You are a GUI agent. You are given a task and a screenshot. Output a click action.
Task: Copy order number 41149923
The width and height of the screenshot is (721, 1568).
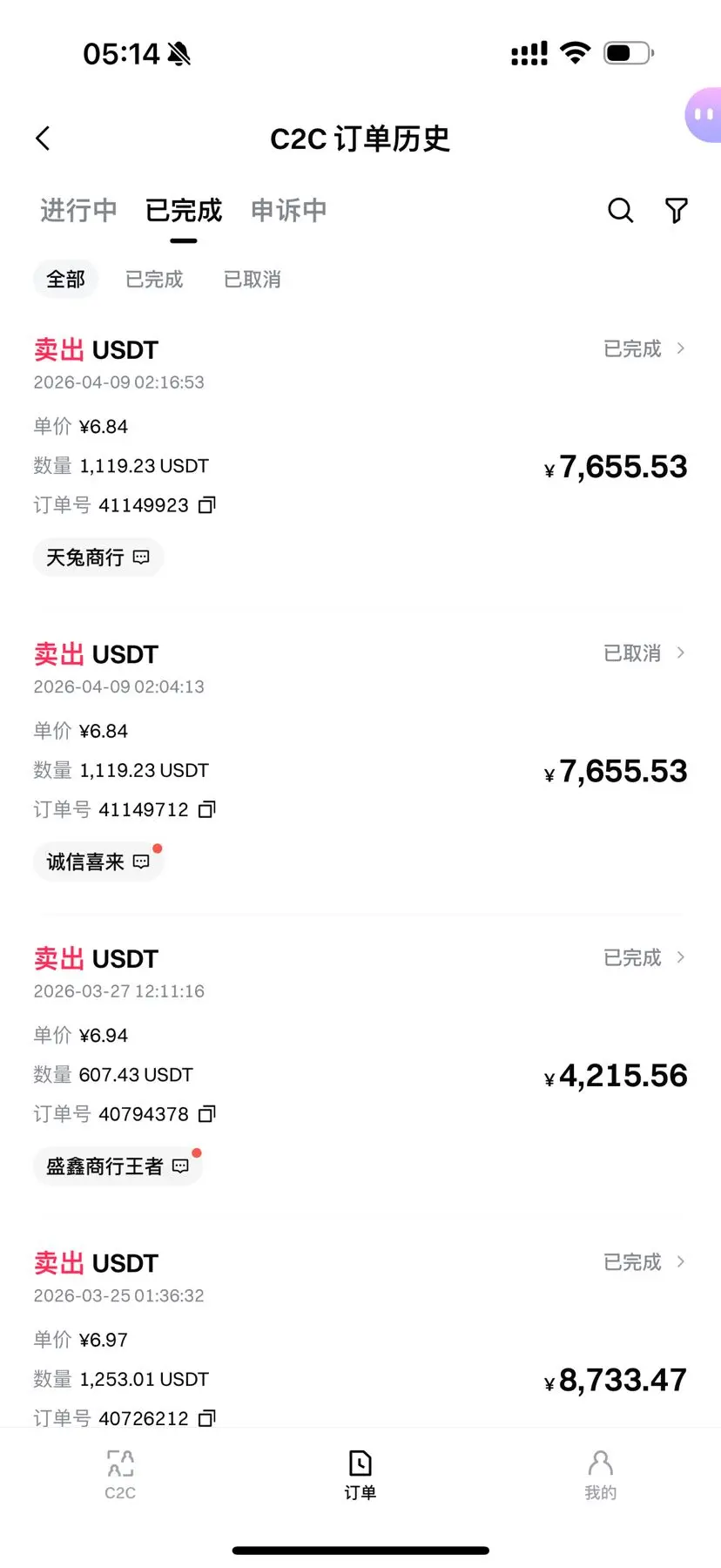(x=206, y=505)
